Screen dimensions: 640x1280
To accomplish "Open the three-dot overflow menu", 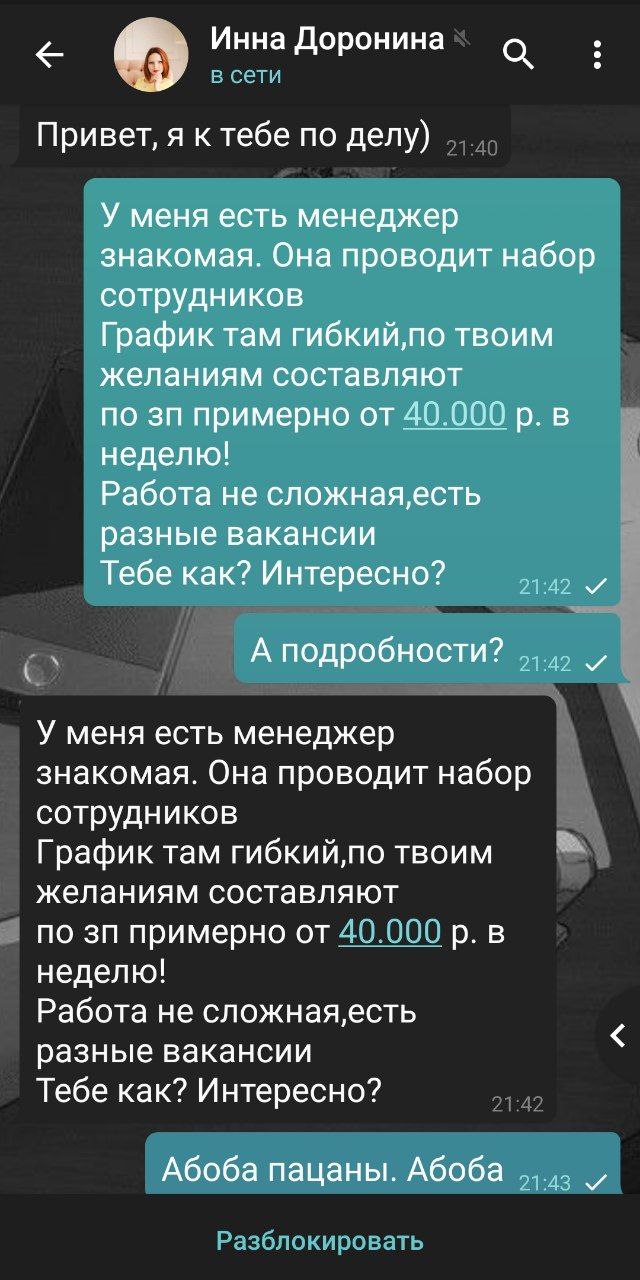I will tap(597, 55).
